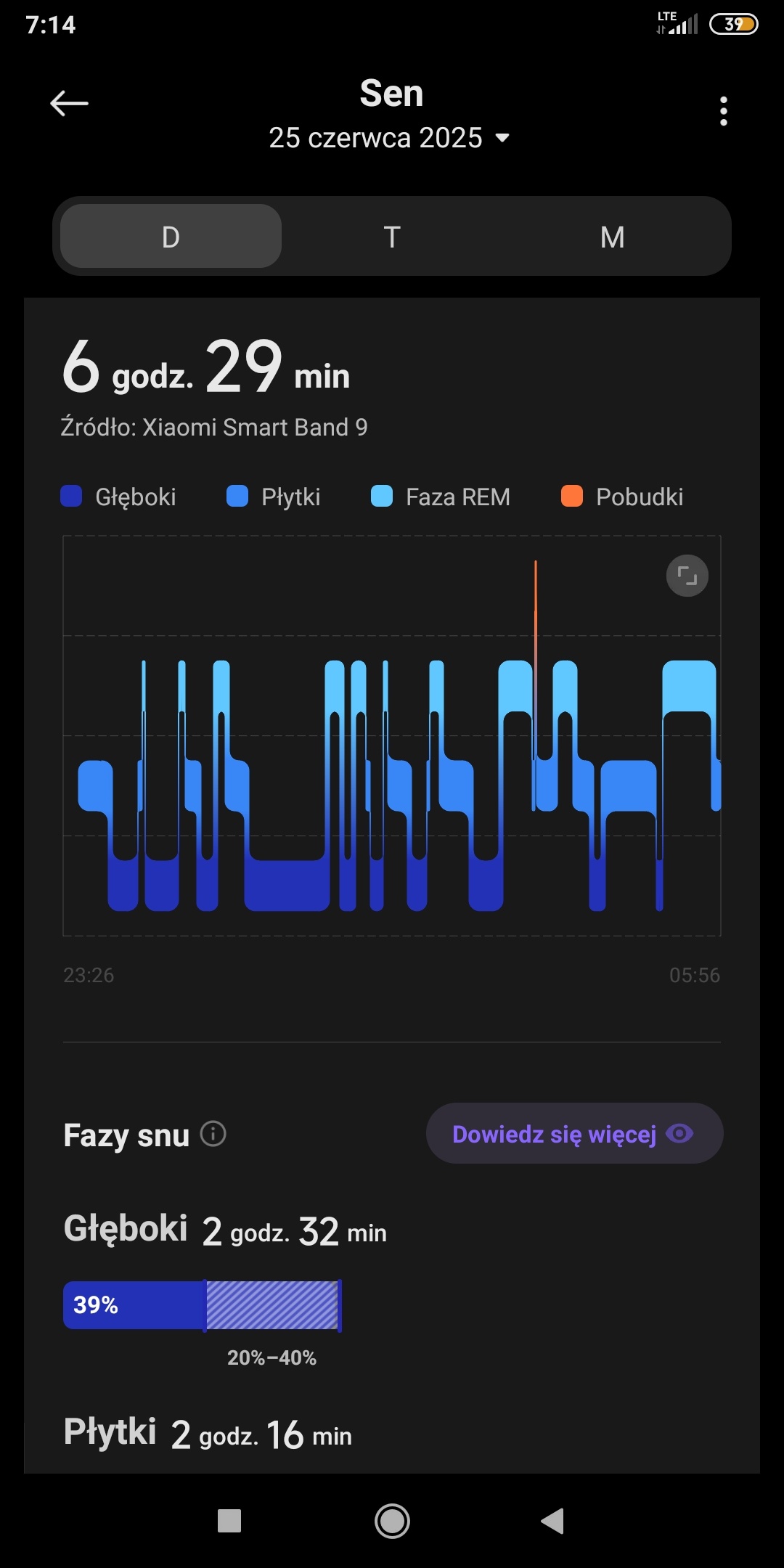Screen dimensions: 784x1568
Task: Switch to the T week tab
Action: (x=392, y=237)
